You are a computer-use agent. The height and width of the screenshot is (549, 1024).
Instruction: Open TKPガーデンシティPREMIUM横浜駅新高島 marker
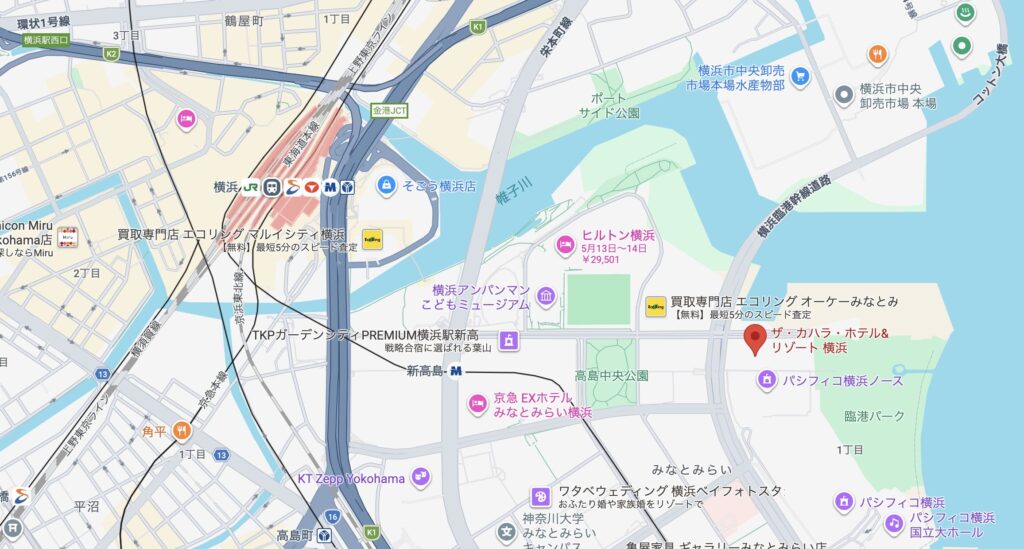(507, 341)
